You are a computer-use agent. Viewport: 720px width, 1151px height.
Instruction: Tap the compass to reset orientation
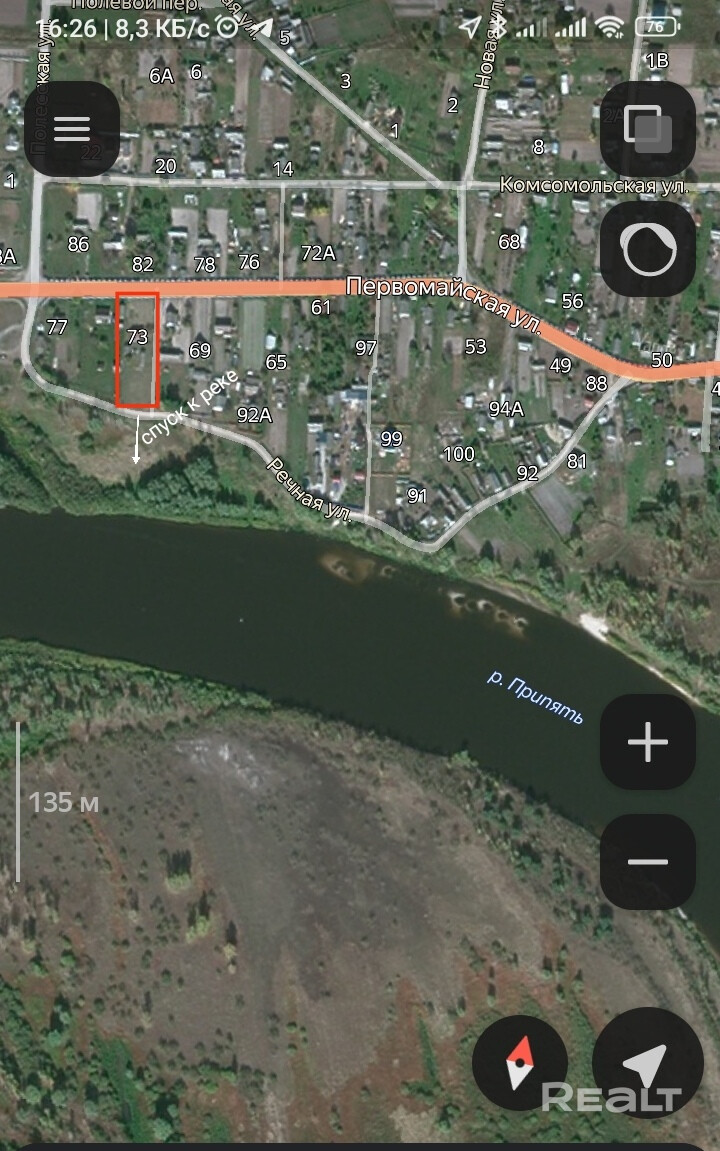(520, 1063)
